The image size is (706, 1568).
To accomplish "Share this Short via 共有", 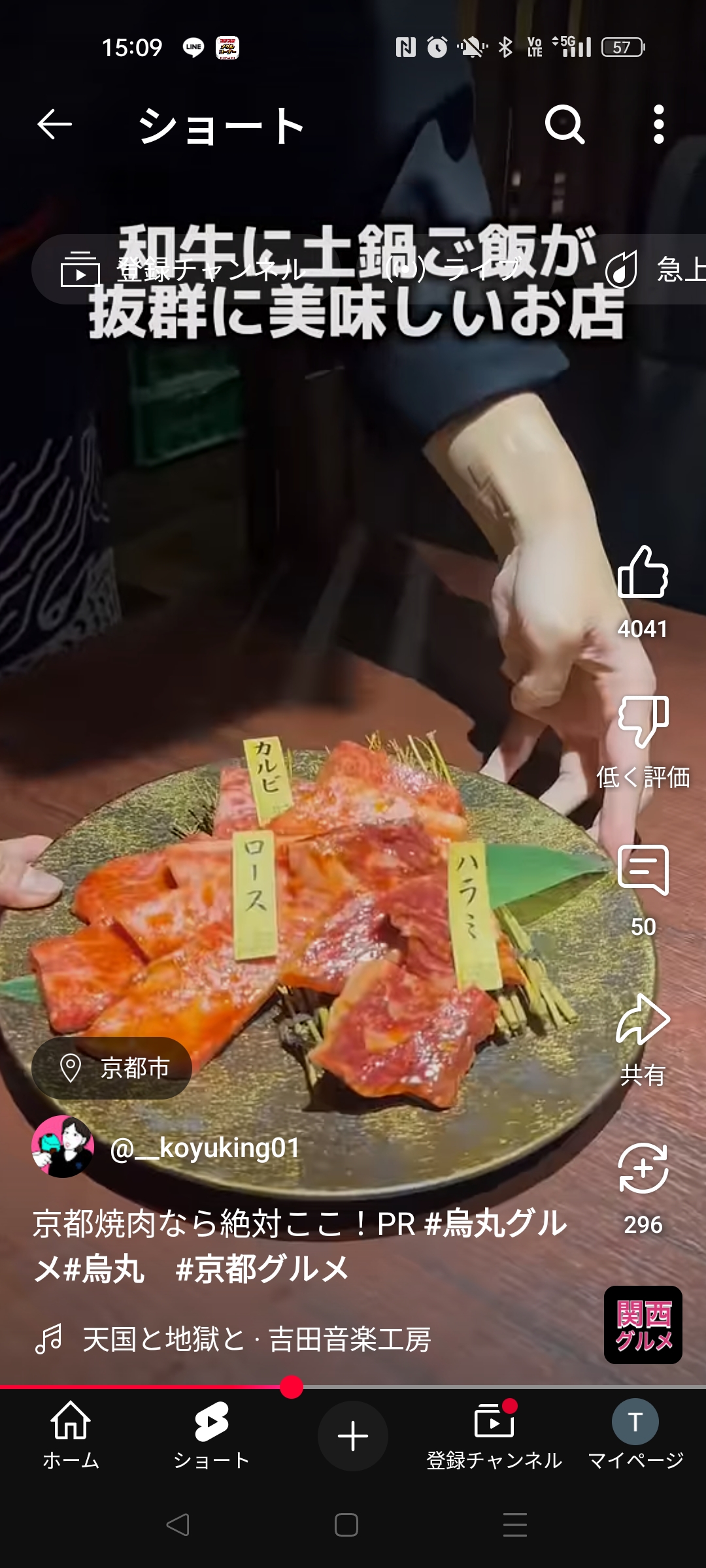I will tap(643, 1040).
